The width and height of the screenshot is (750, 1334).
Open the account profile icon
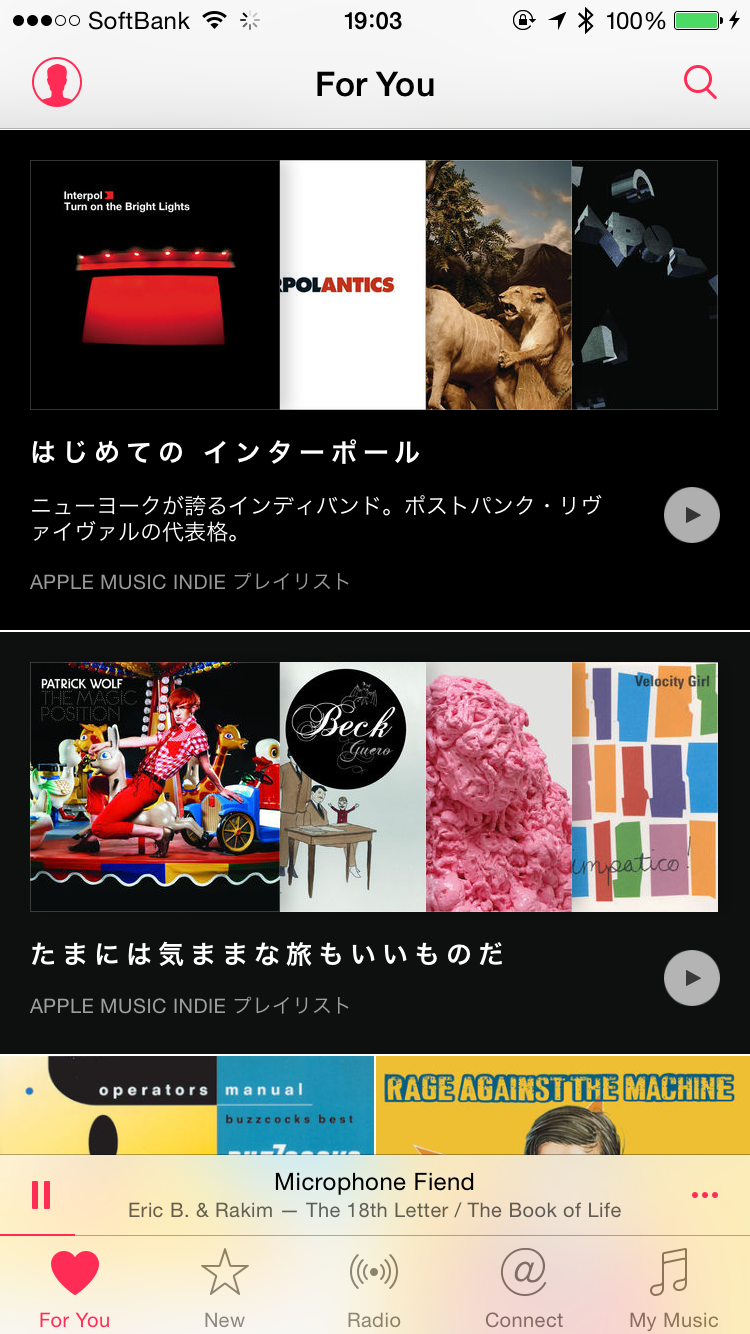57,82
